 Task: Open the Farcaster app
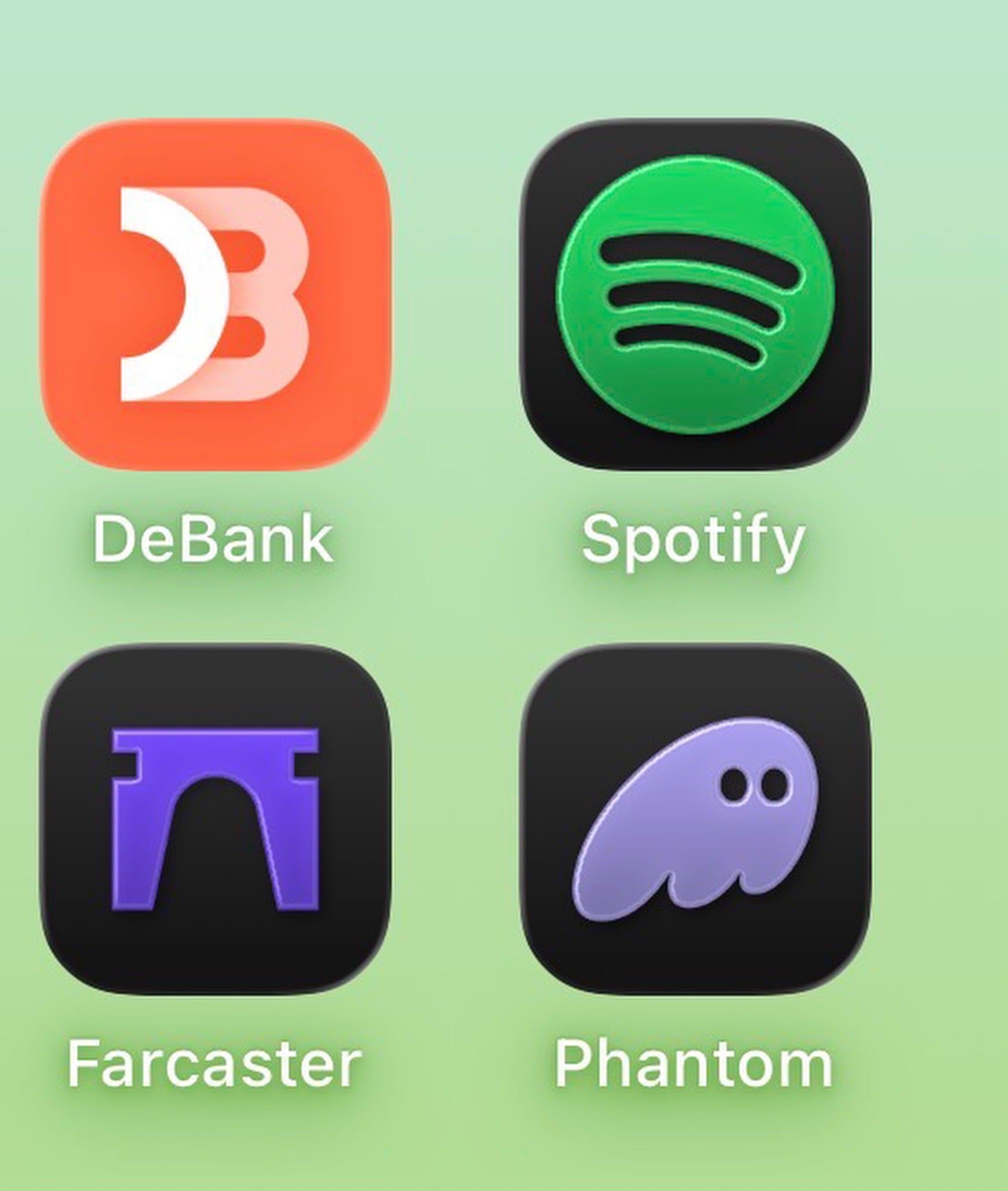216,818
